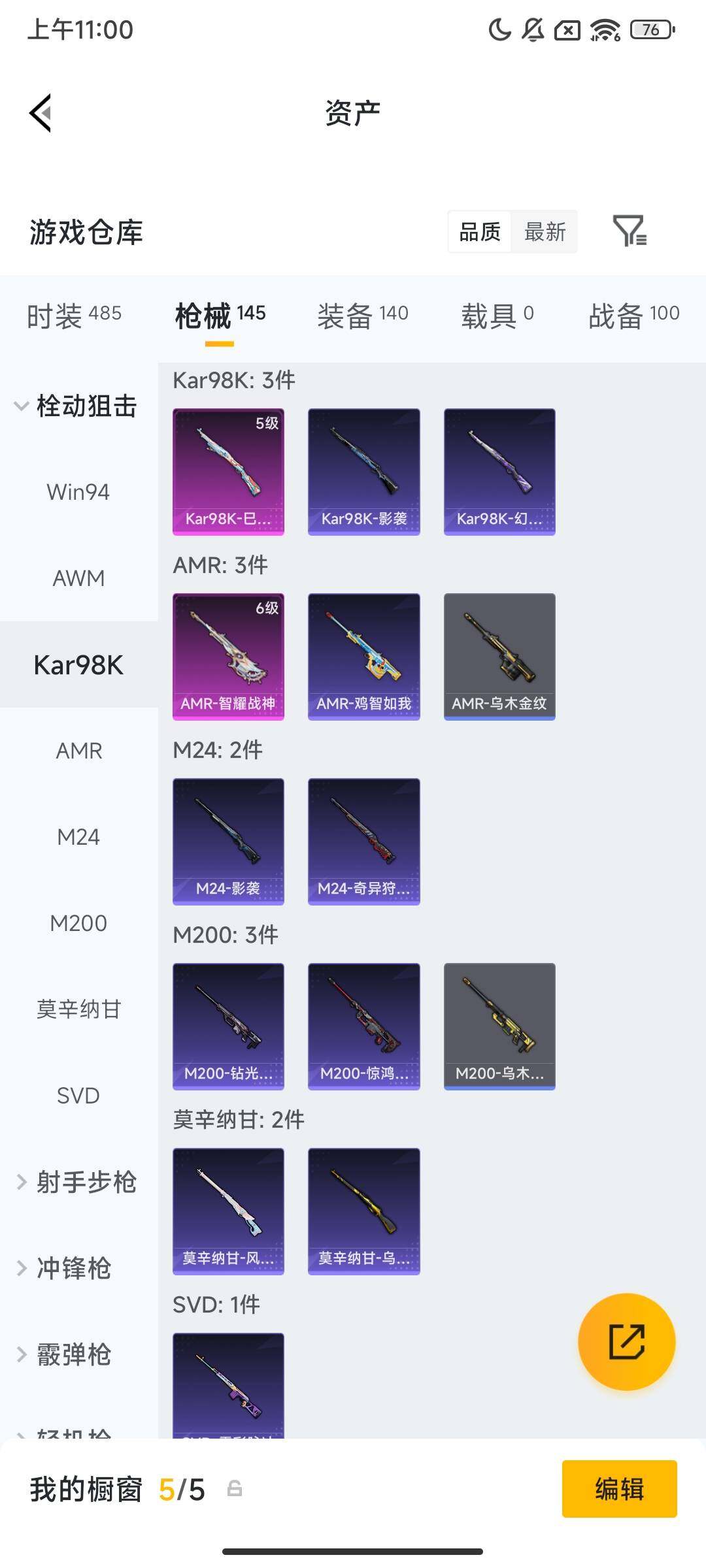Jump to M200 in the side list
Viewport: 706px width, 1568px height.
(78, 923)
